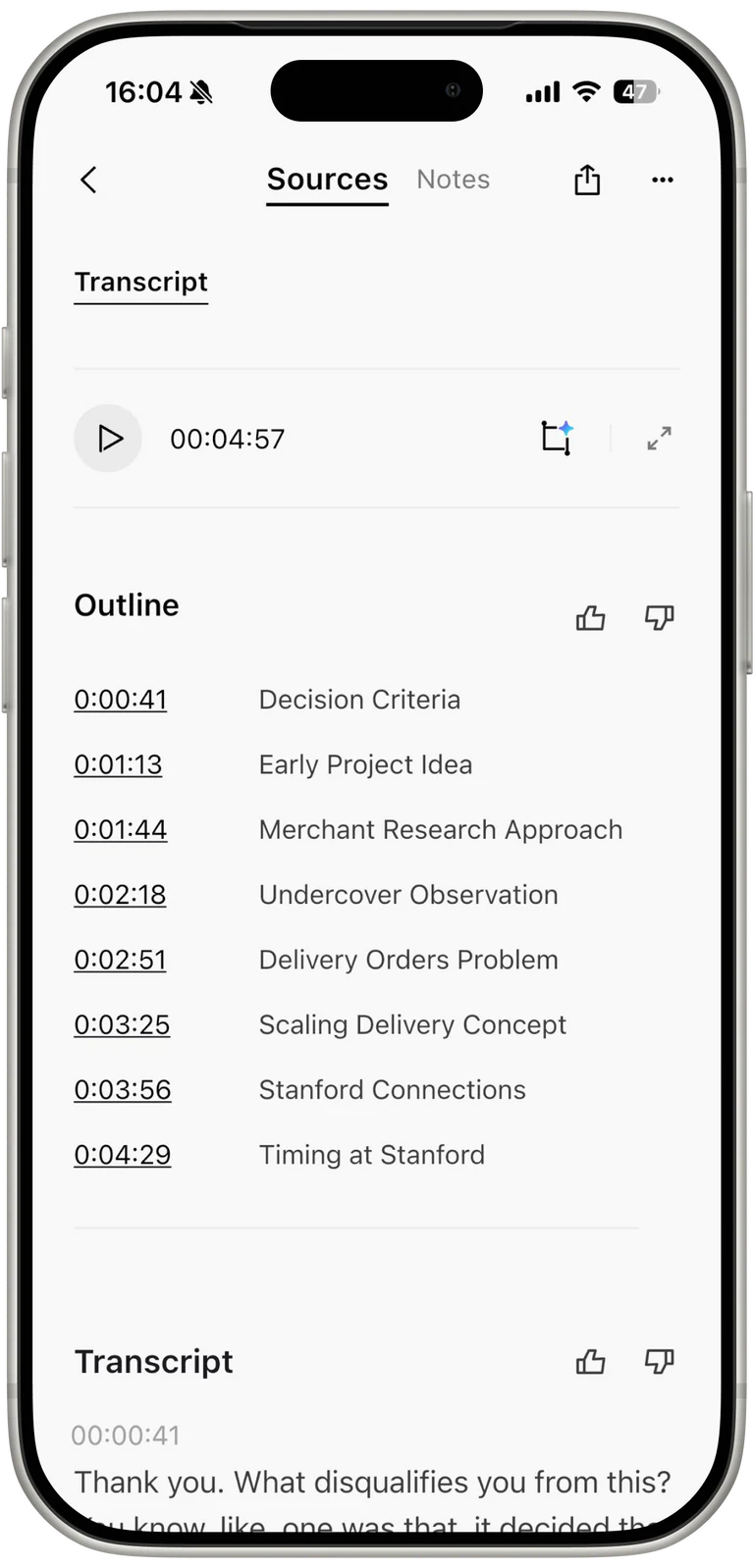Select the Sources tab

327,180
